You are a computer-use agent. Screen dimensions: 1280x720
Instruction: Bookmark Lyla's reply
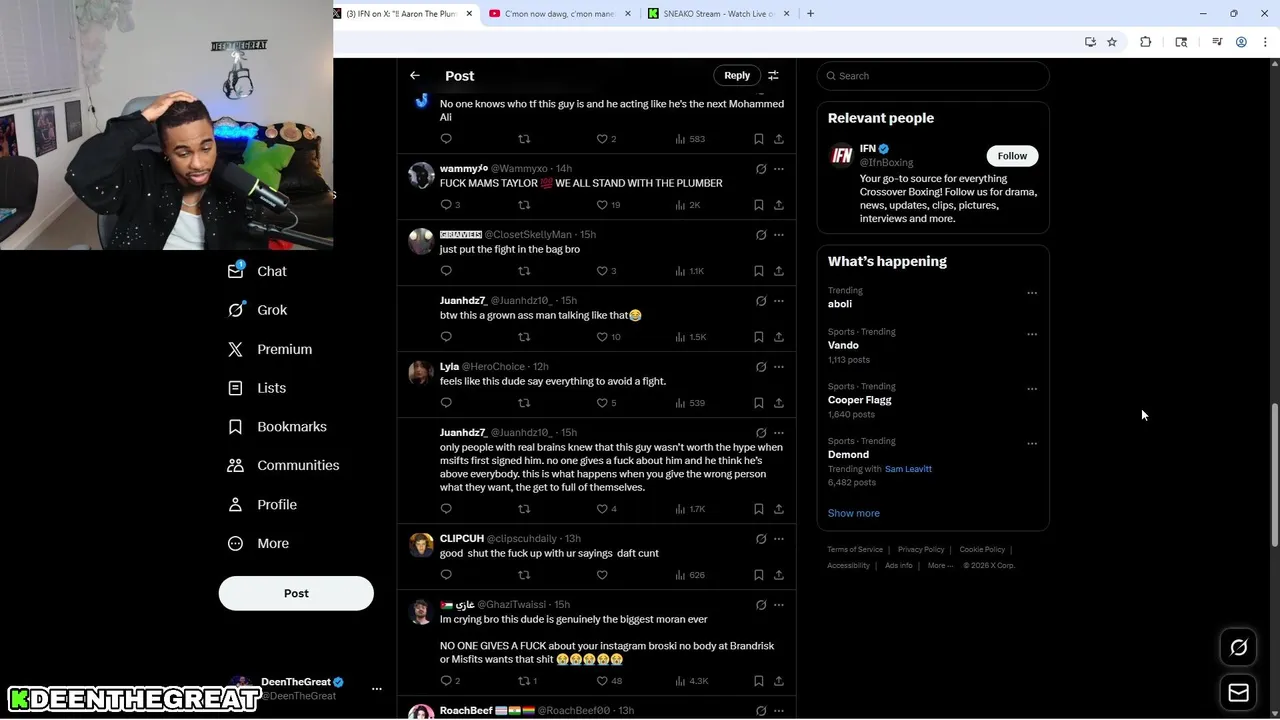click(758, 403)
